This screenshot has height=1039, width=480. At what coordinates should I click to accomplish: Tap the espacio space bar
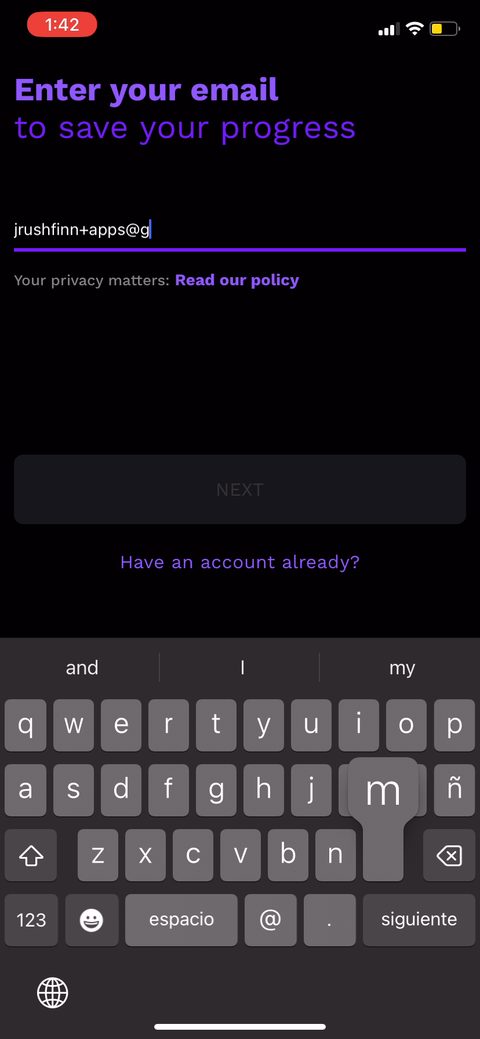tap(181, 920)
